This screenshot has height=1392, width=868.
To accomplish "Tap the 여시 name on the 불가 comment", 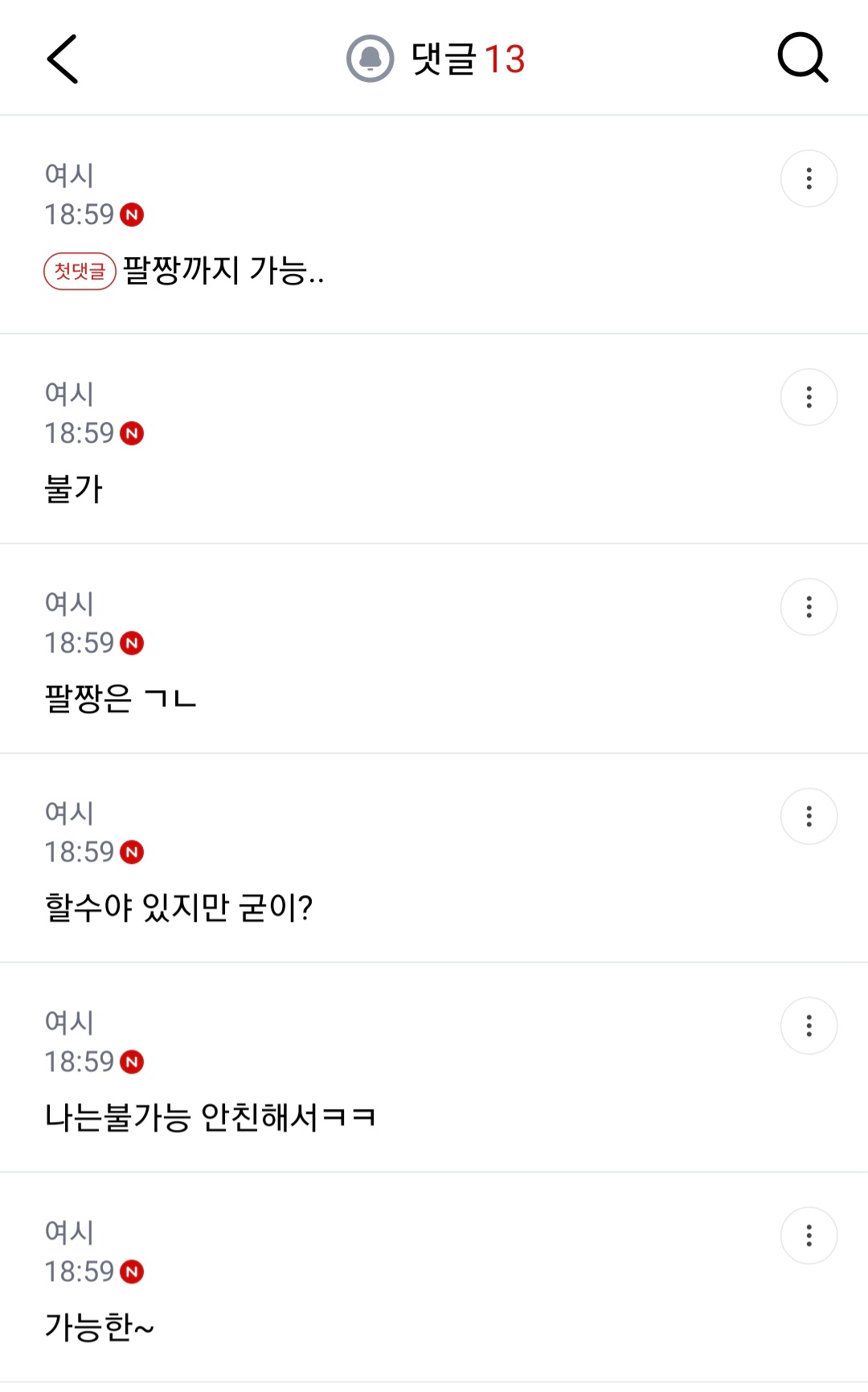I will coord(68,392).
